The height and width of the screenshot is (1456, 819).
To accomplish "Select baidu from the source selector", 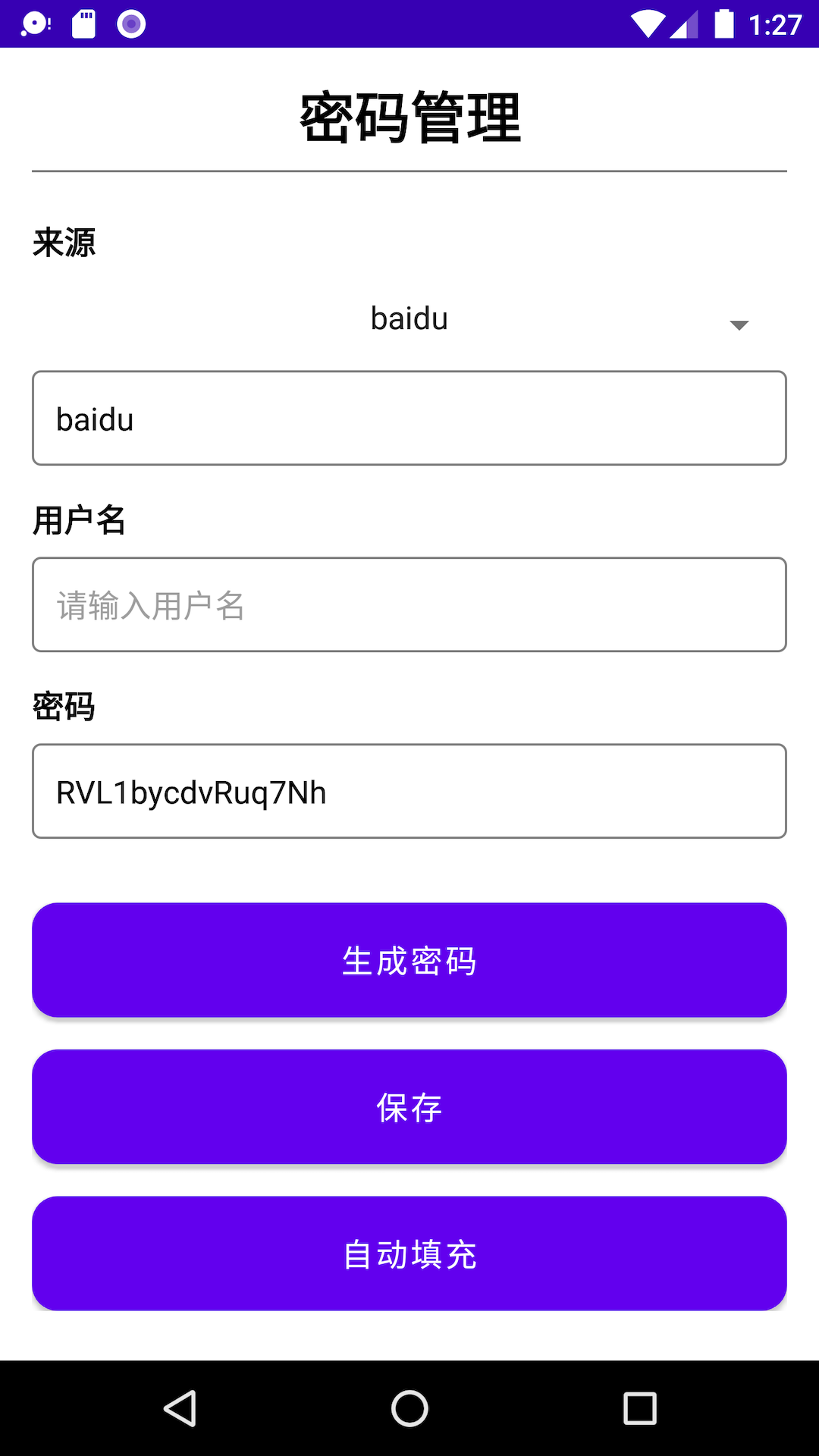I will (409, 318).
